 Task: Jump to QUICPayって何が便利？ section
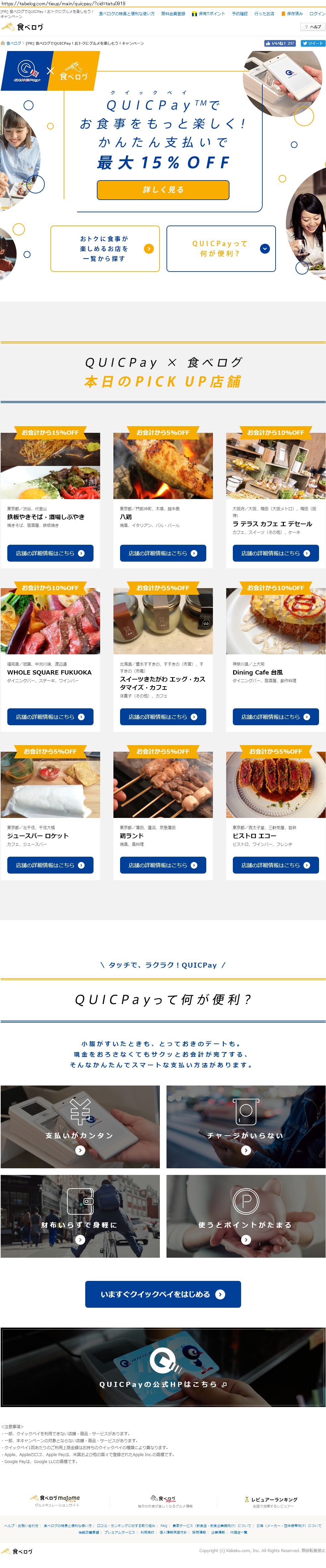221,248
